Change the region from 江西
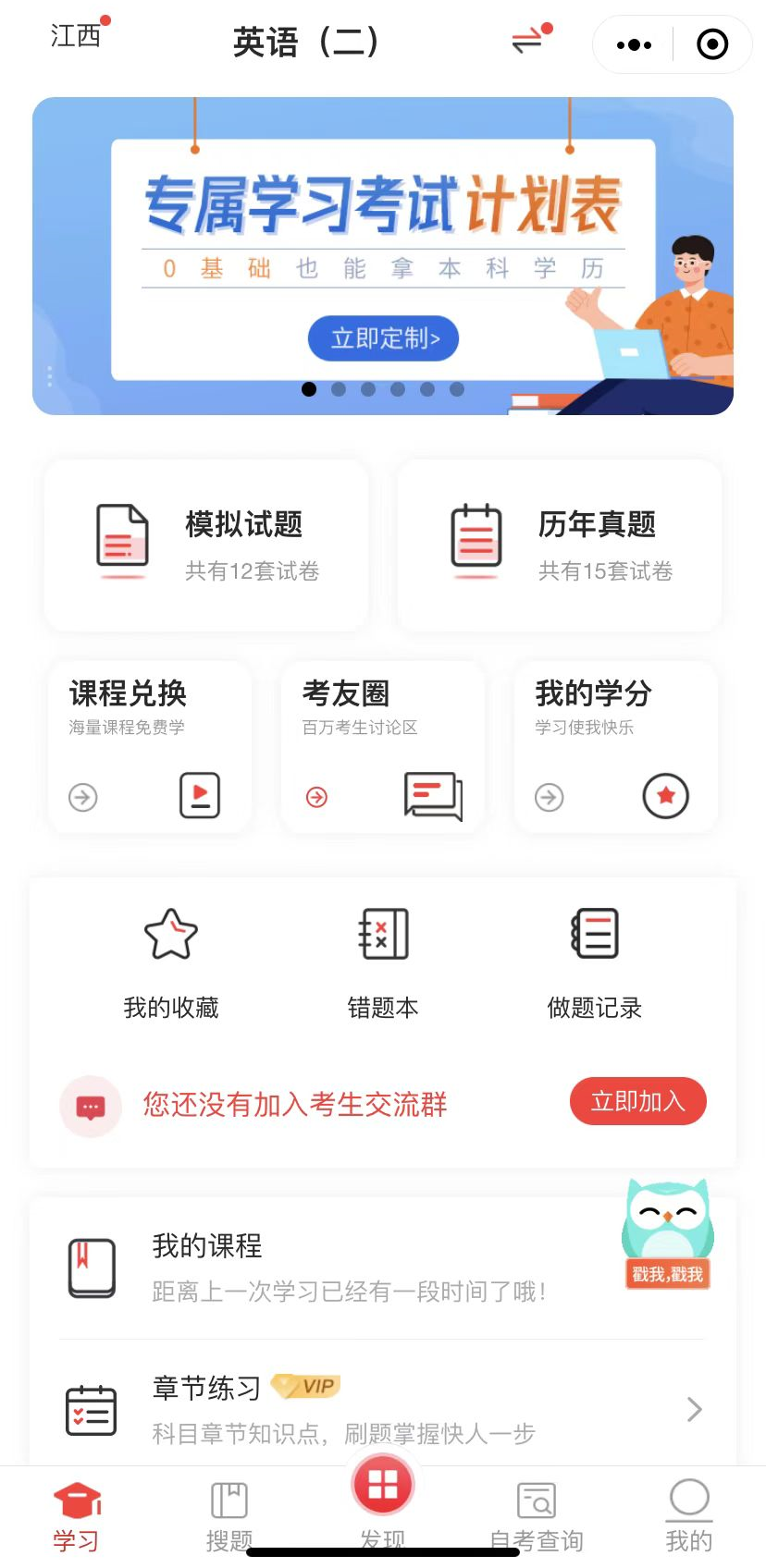 [x=76, y=37]
